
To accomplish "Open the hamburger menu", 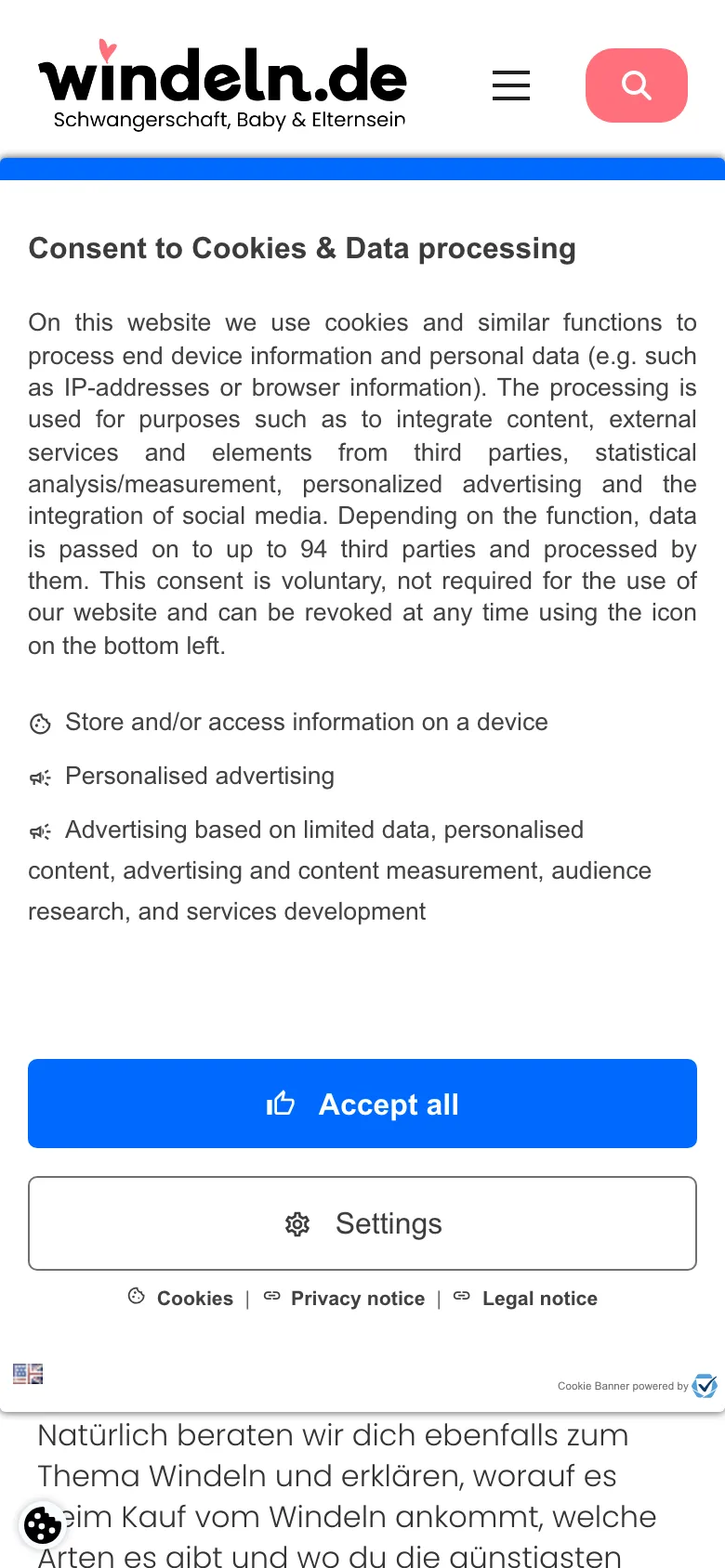I will (511, 85).
